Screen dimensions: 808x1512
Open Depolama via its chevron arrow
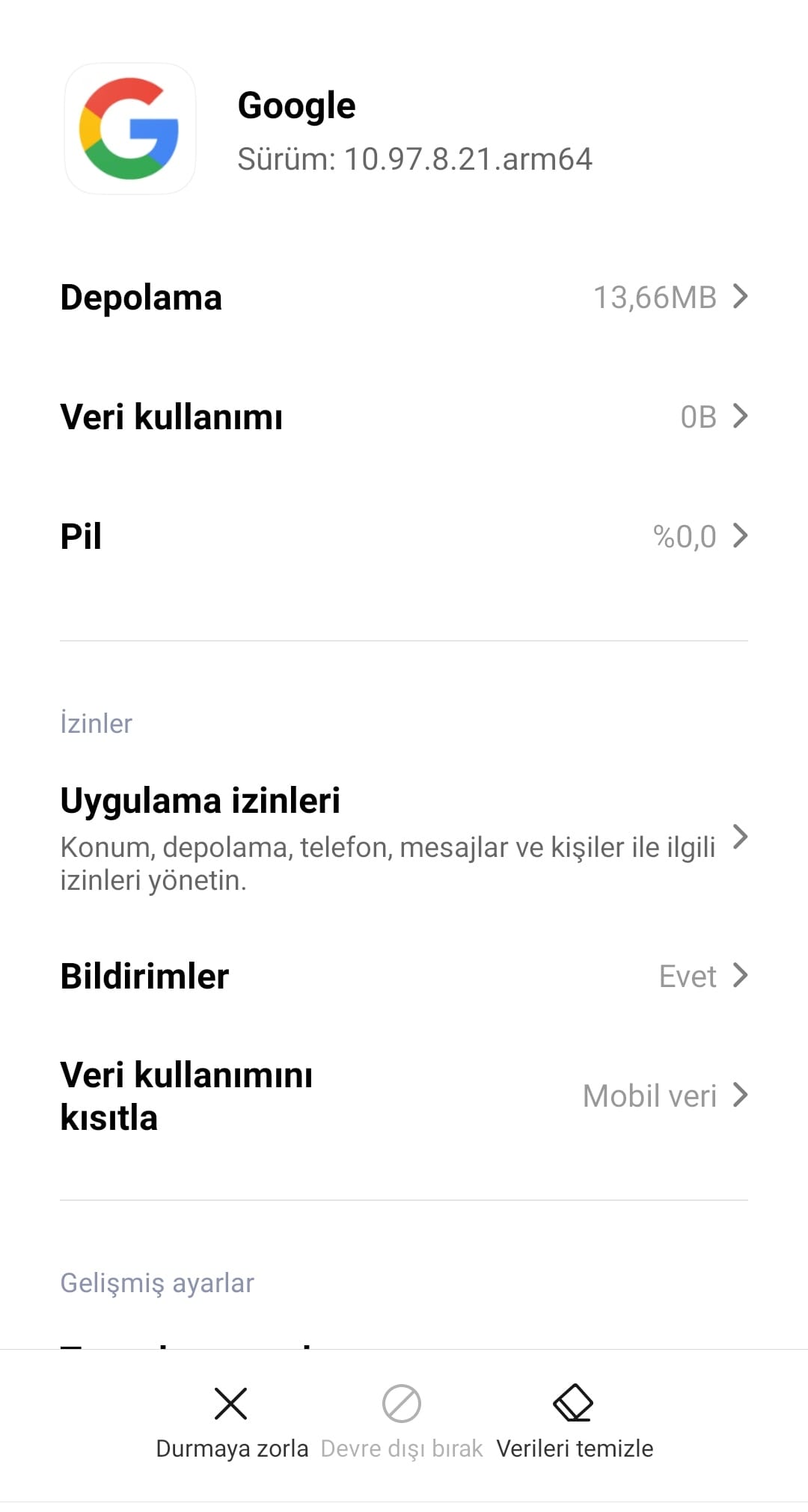741,297
